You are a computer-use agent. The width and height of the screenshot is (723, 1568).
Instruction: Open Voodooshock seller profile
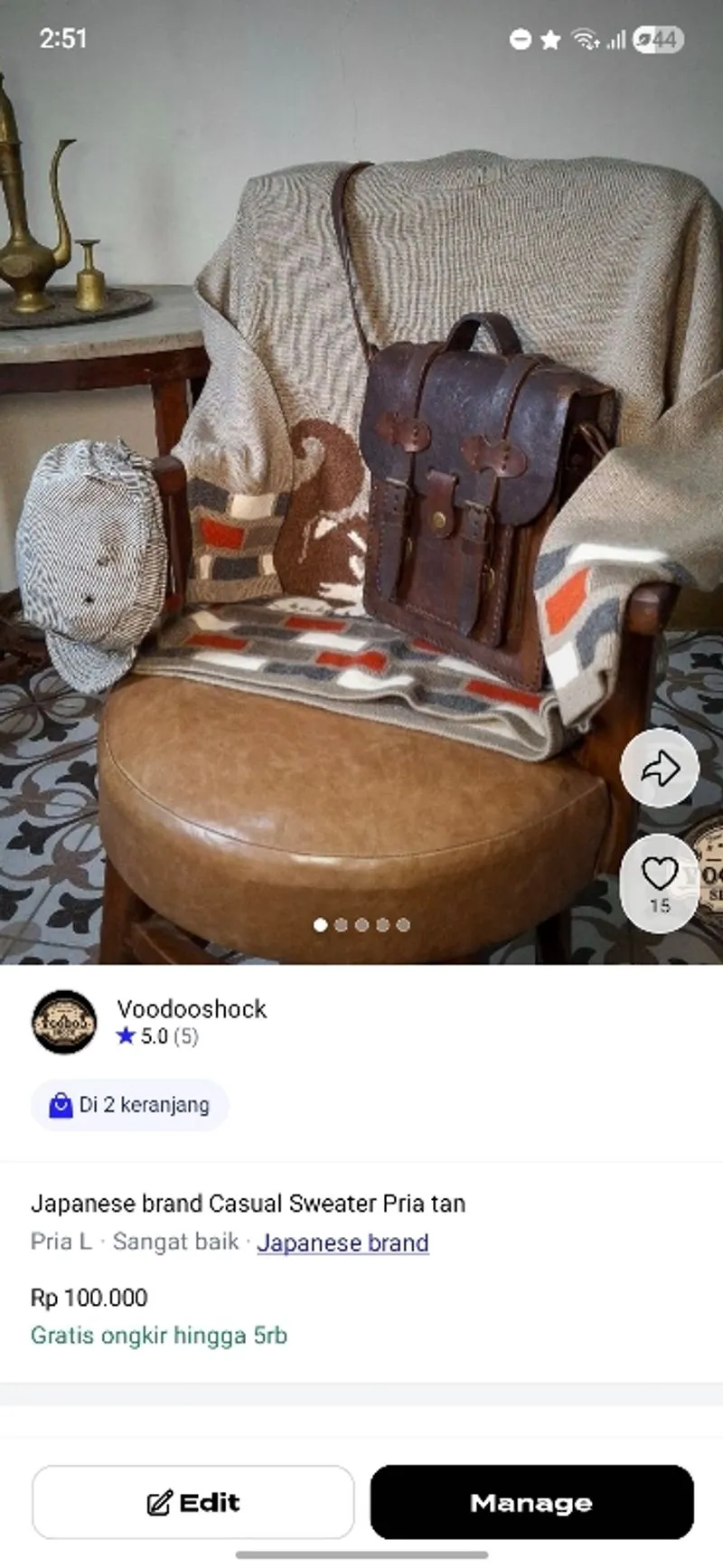pos(192,1008)
